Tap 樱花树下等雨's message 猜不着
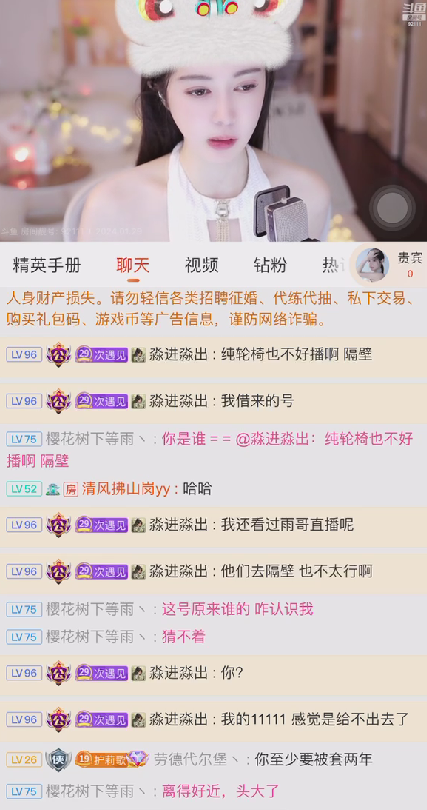Image resolution: width=427 pixels, height=810 pixels. (184, 637)
